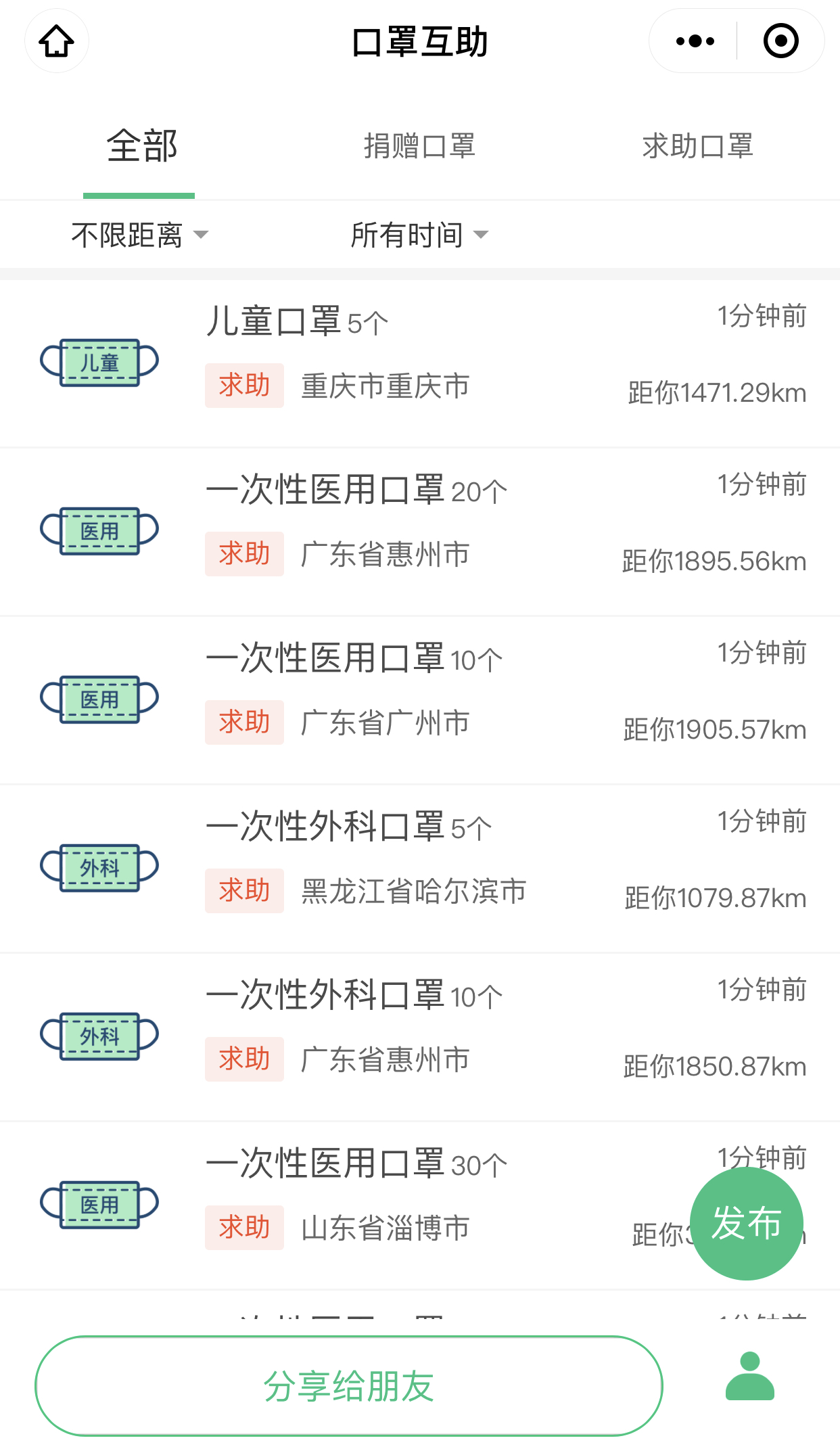Go to the mini program home icon

point(57,41)
